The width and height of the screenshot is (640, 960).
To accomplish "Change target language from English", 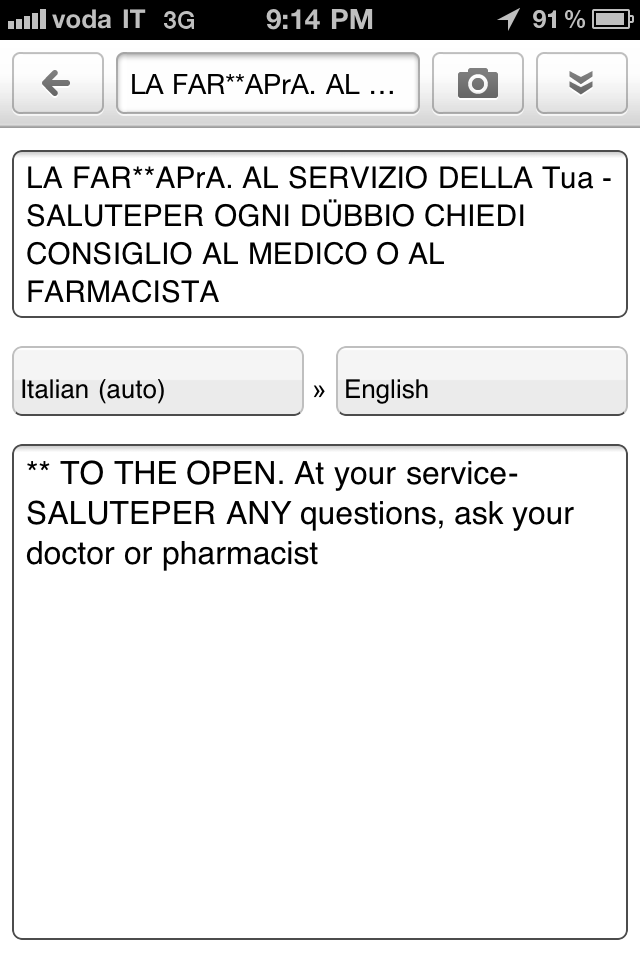I will (481, 381).
